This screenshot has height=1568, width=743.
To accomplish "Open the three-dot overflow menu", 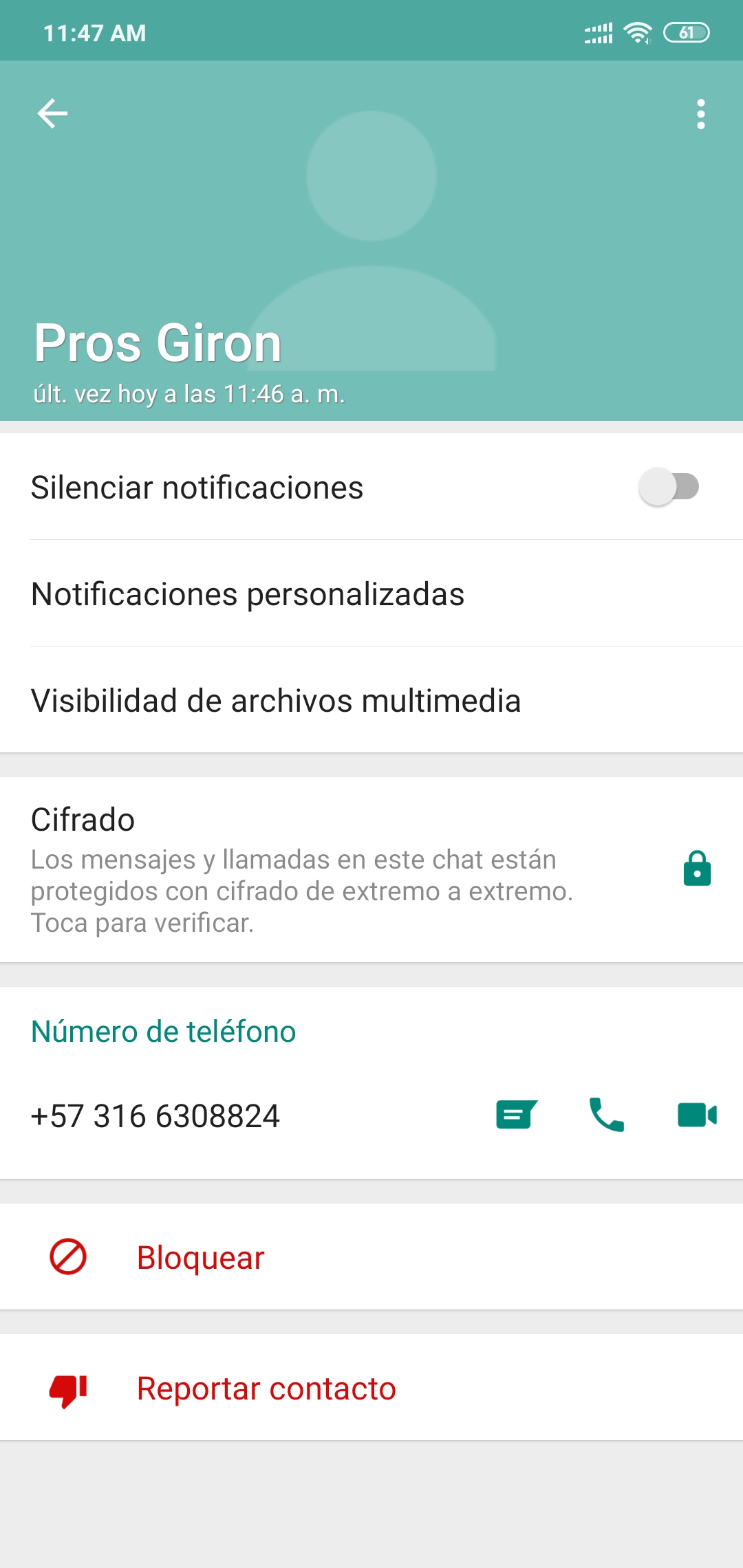I will coord(700,114).
